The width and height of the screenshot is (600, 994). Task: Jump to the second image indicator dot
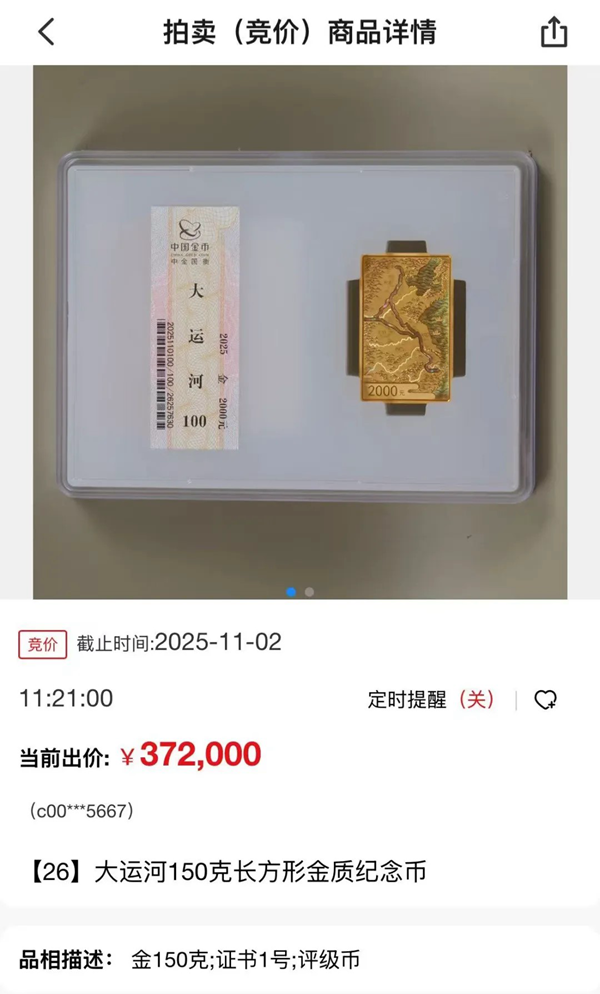[309, 592]
